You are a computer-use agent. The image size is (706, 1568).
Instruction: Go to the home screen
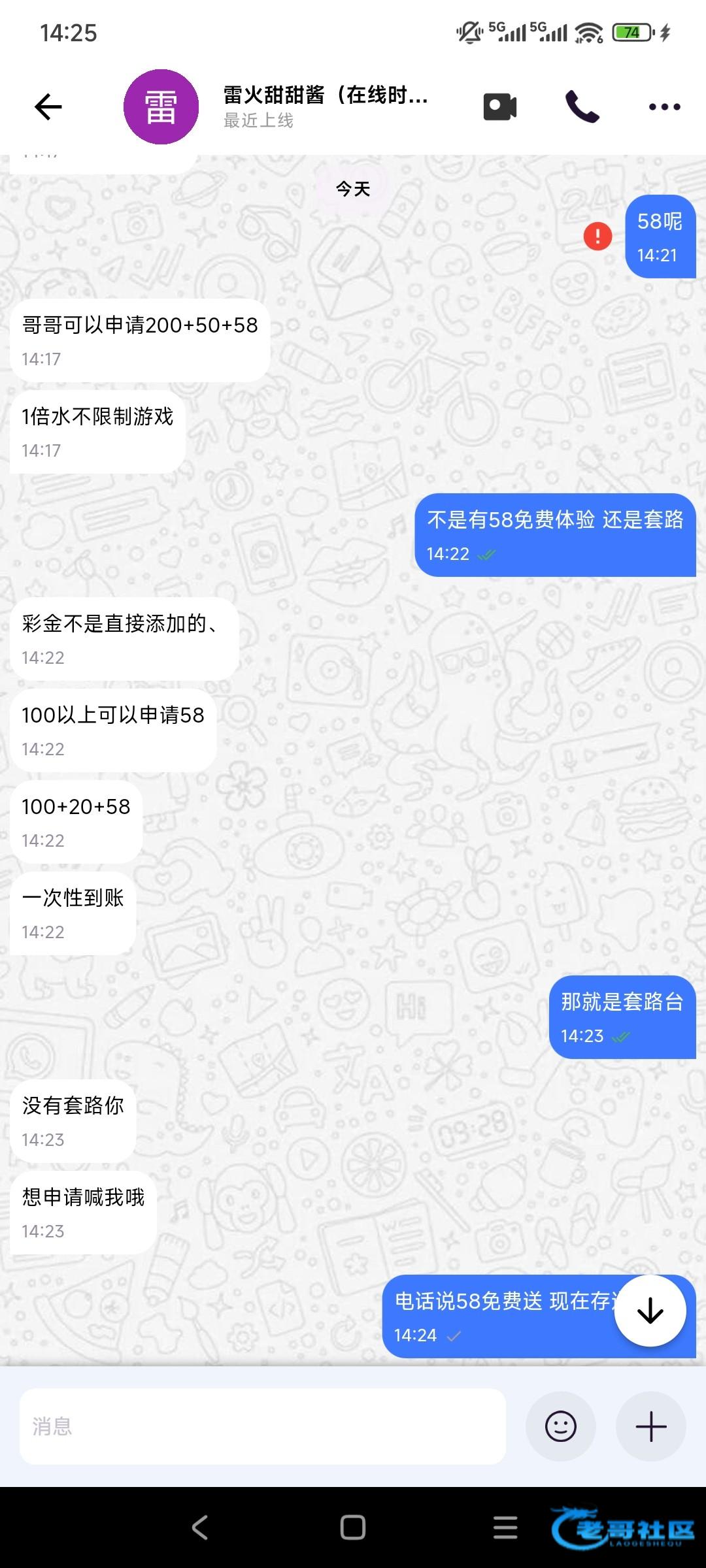click(353, 1527)
